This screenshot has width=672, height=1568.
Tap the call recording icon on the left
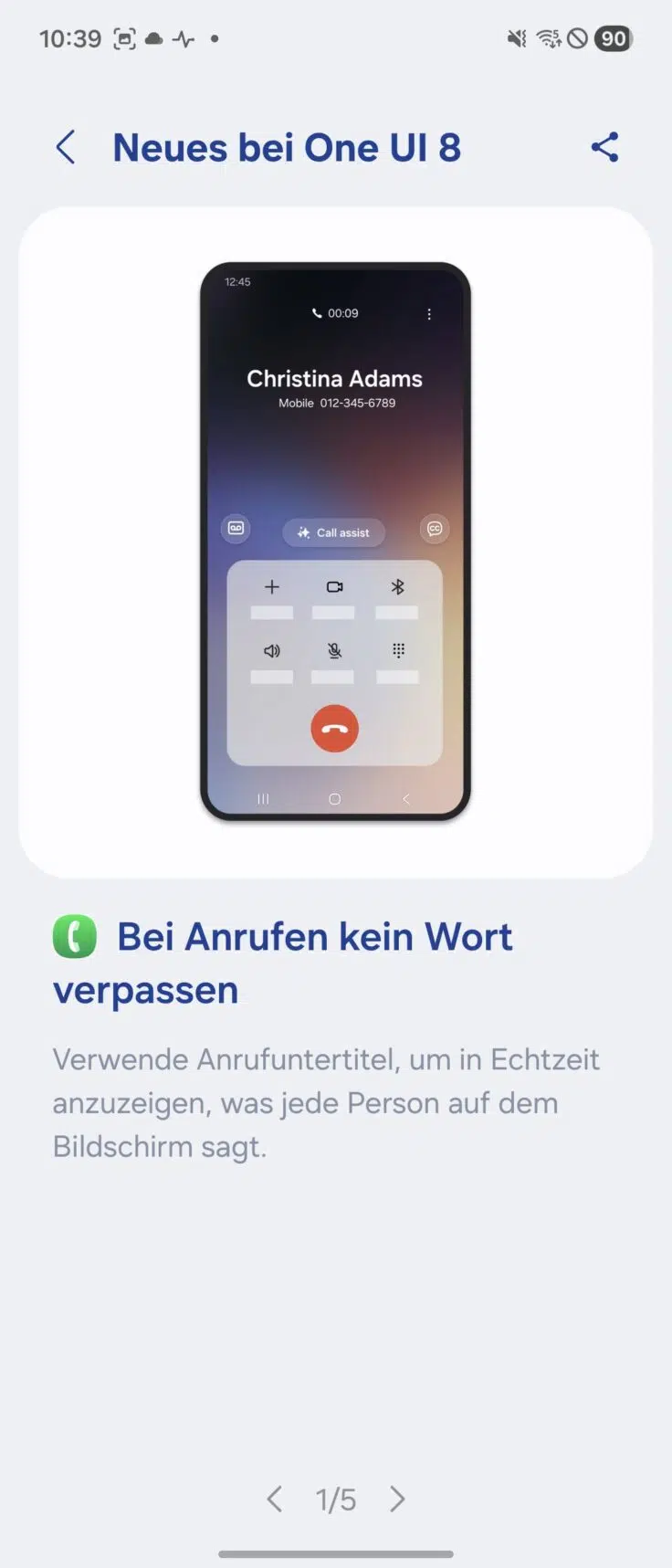point(235,529)
